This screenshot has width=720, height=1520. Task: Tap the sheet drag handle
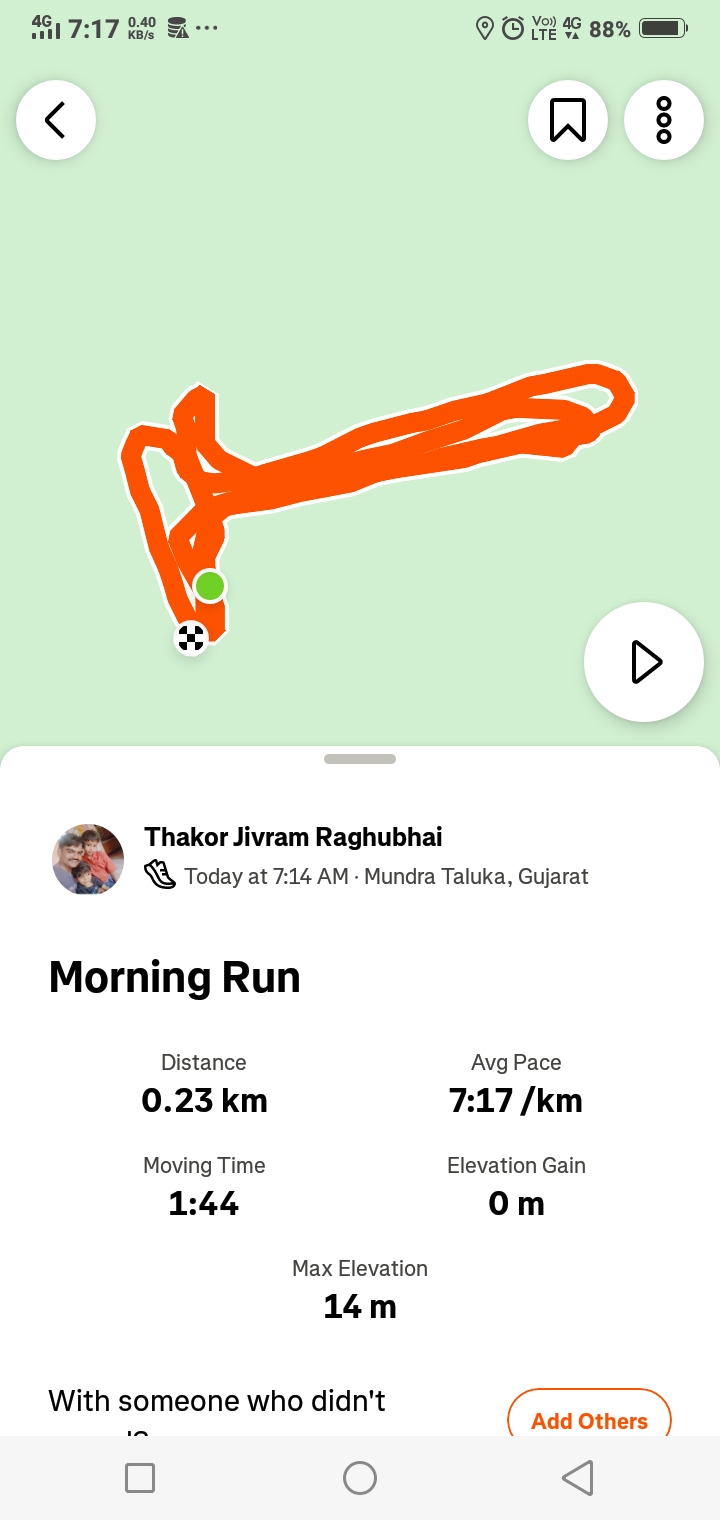[x=360, y=759]
